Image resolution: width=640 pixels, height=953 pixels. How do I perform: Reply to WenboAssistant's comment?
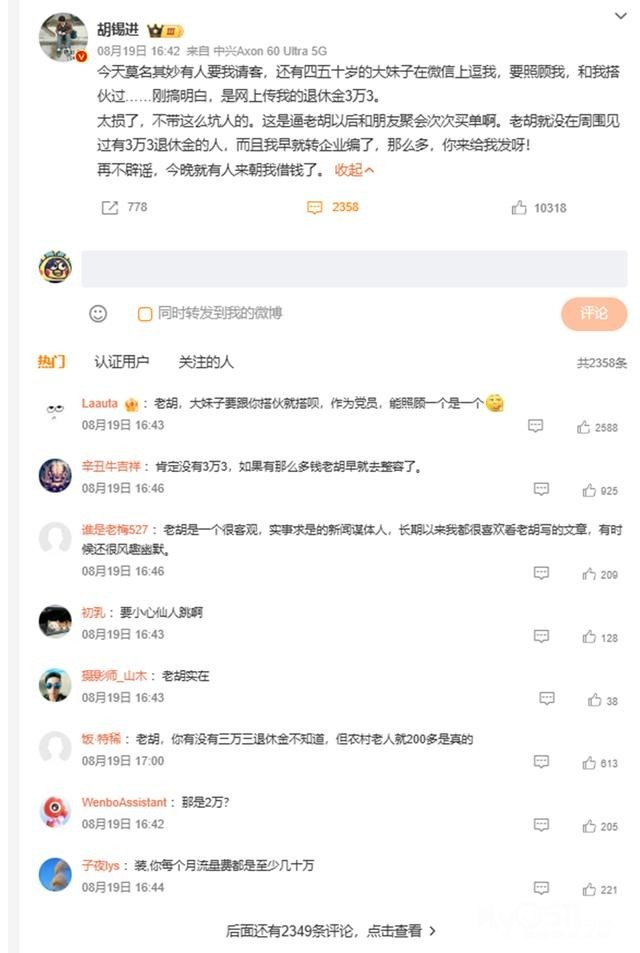541,825
